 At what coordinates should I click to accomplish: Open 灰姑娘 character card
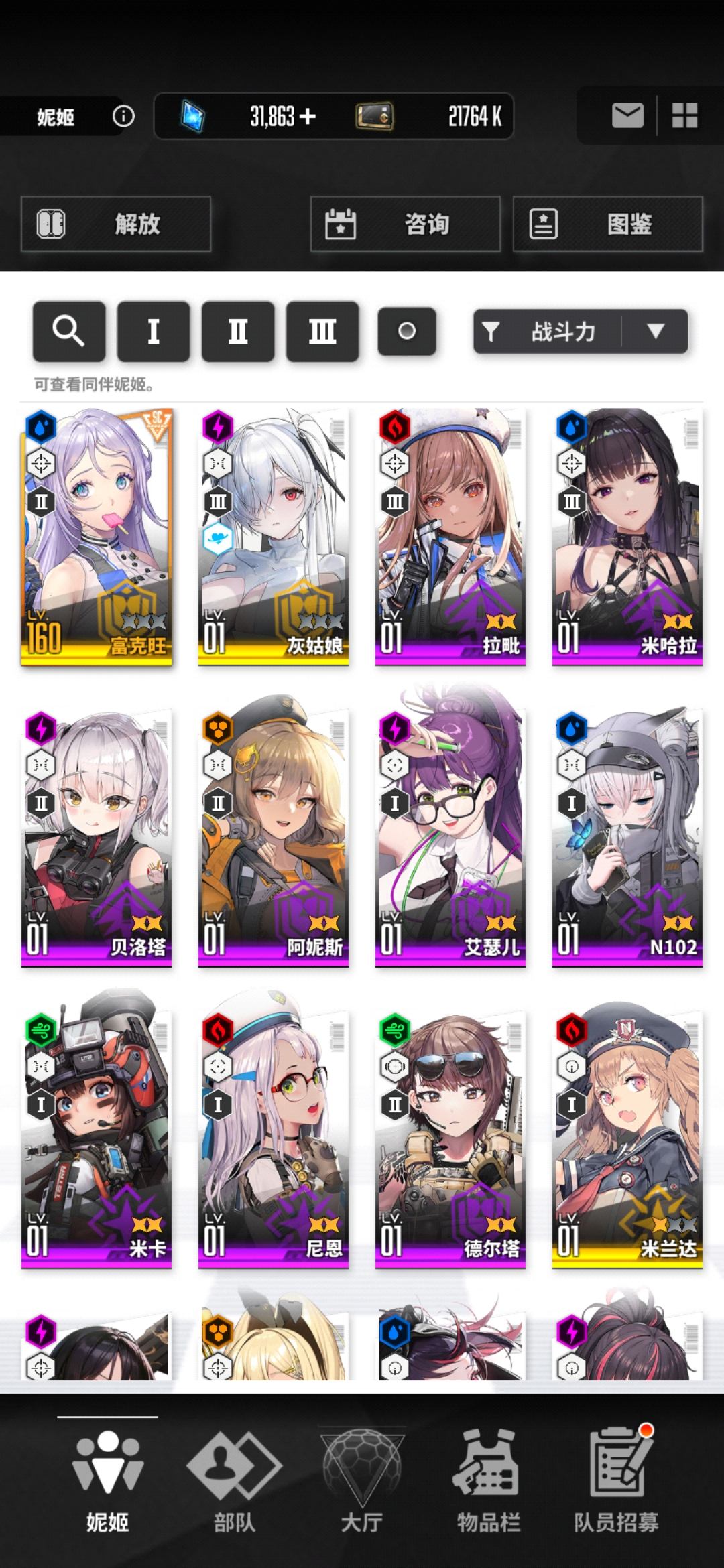pyautogui.click(x=274, y=536)
